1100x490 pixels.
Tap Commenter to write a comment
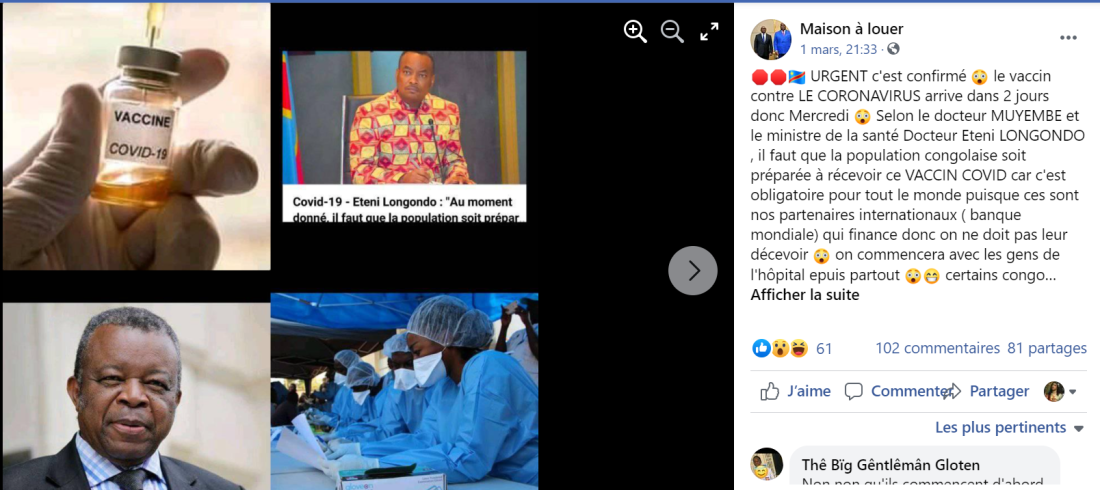(x=897, y=391)
